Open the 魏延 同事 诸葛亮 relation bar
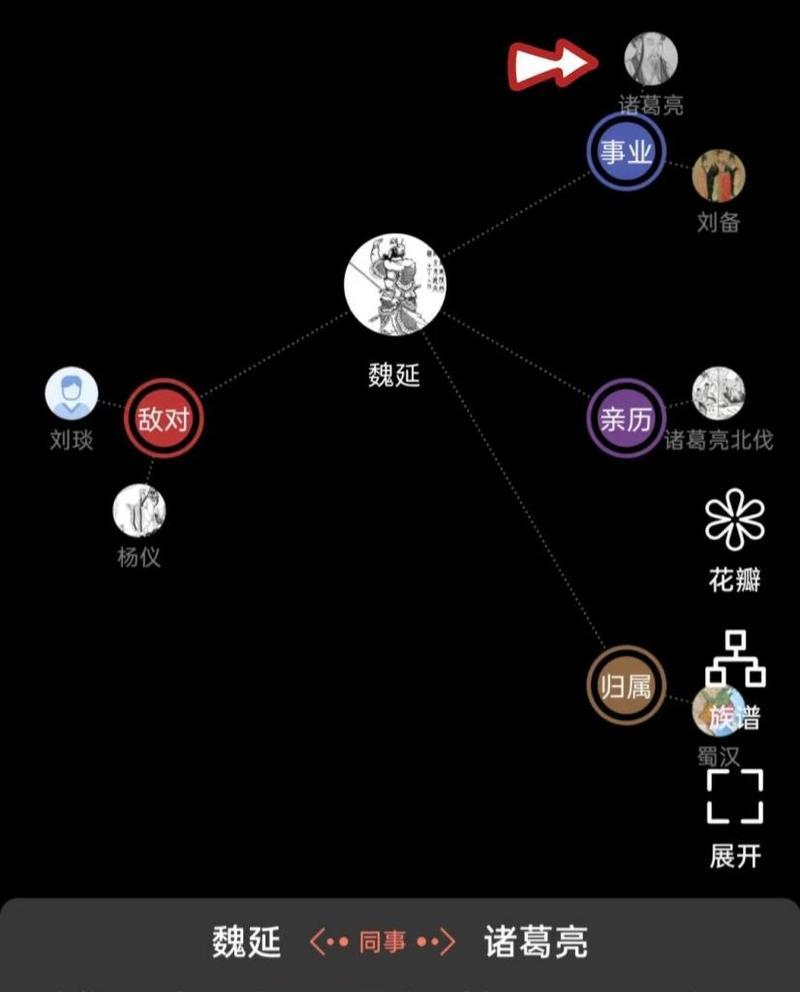The image size is (800, 992). 400,942
